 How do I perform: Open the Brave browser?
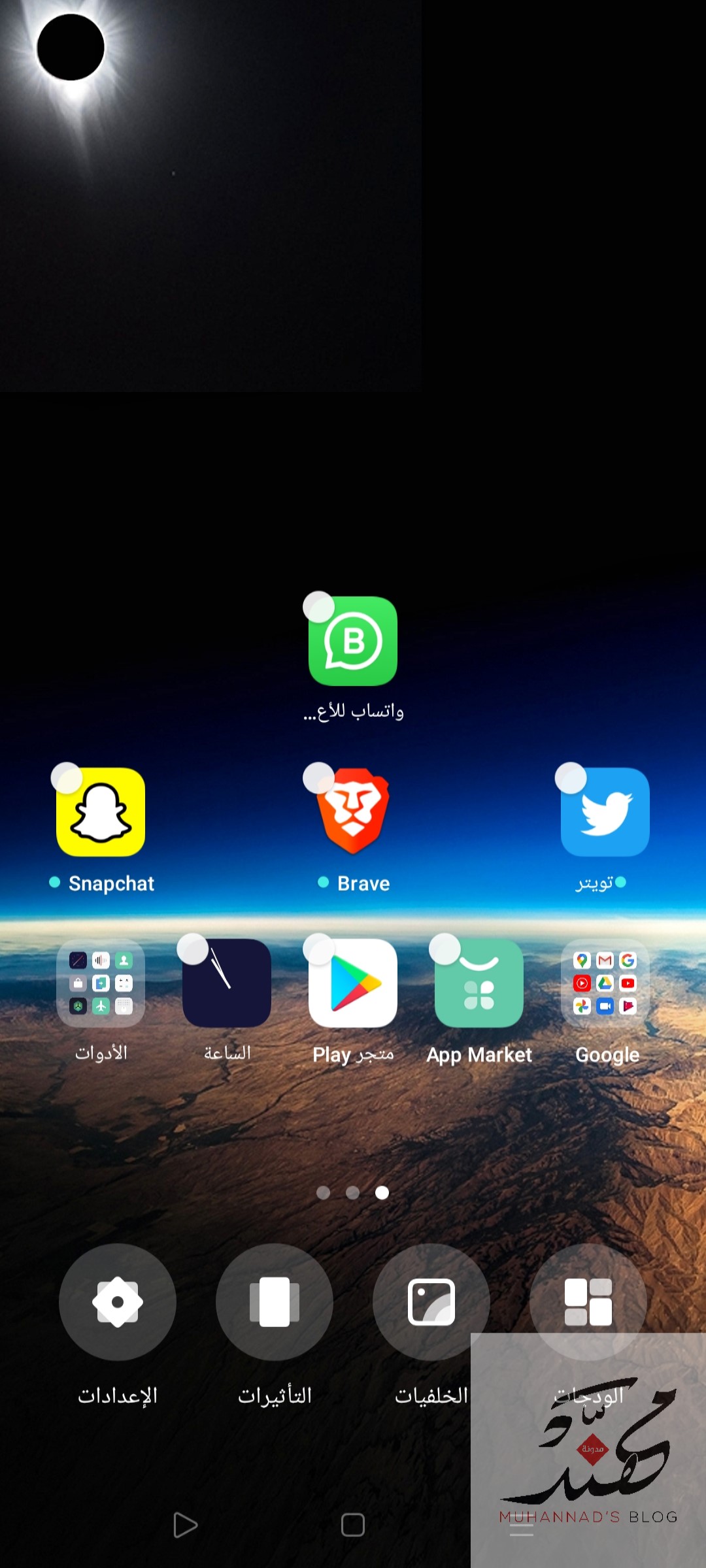click(353, 812)
